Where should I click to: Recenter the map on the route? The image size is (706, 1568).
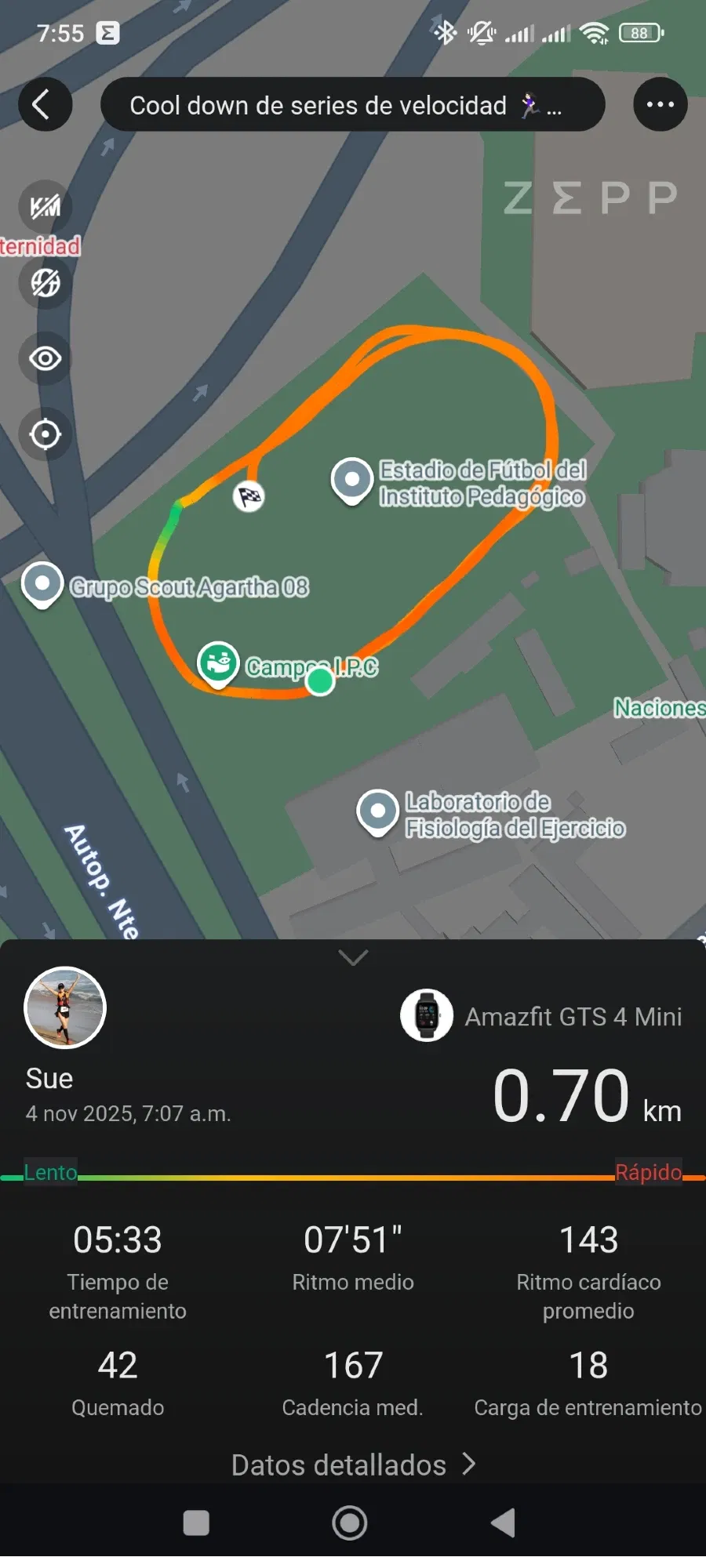pos(45,434)
